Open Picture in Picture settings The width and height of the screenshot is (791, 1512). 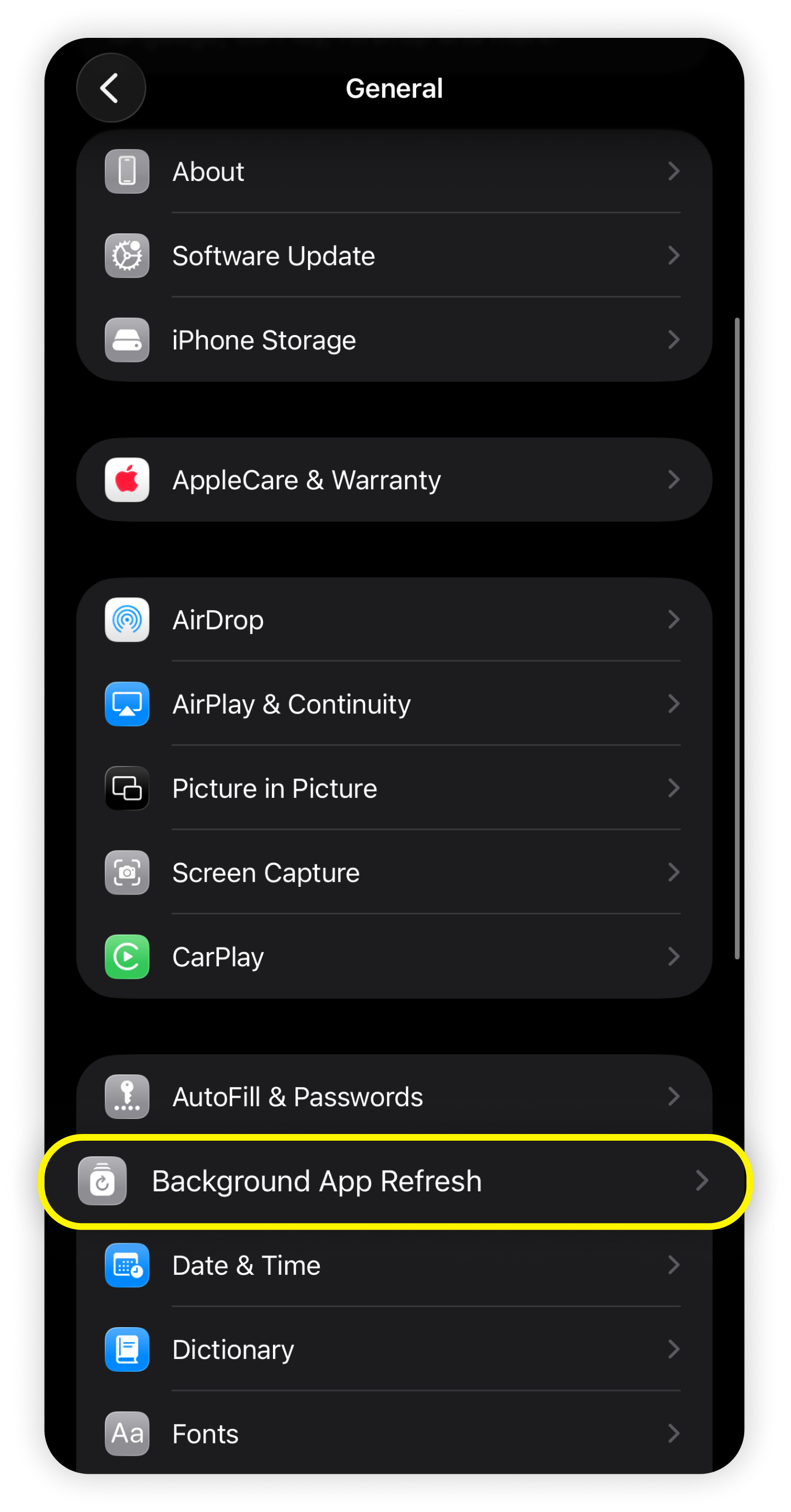pos(393,788)
